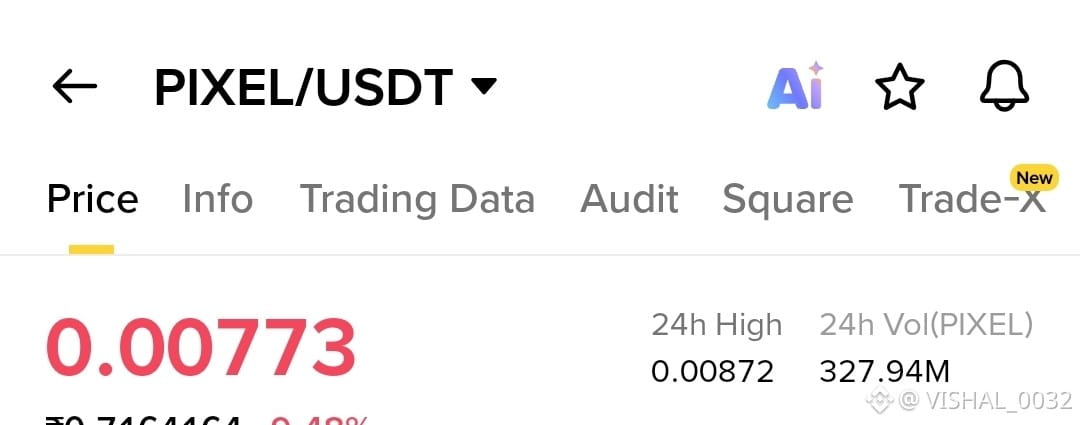View the Audit tab
Viewport: 1080px width, 425px height.
[629, 200]
